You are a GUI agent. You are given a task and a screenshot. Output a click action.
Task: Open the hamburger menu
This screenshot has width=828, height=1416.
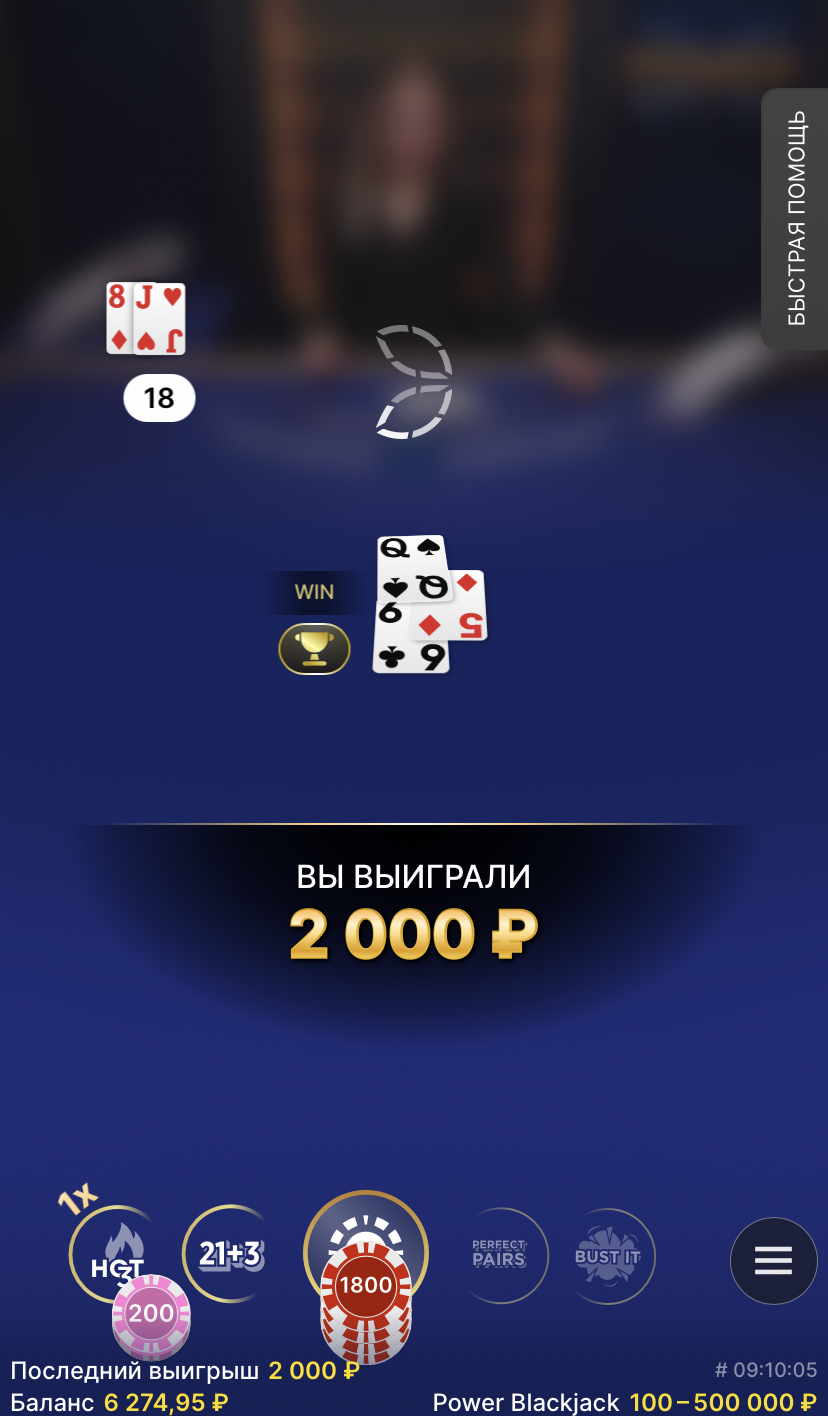pyautogui.click(x=773, y=1261)
